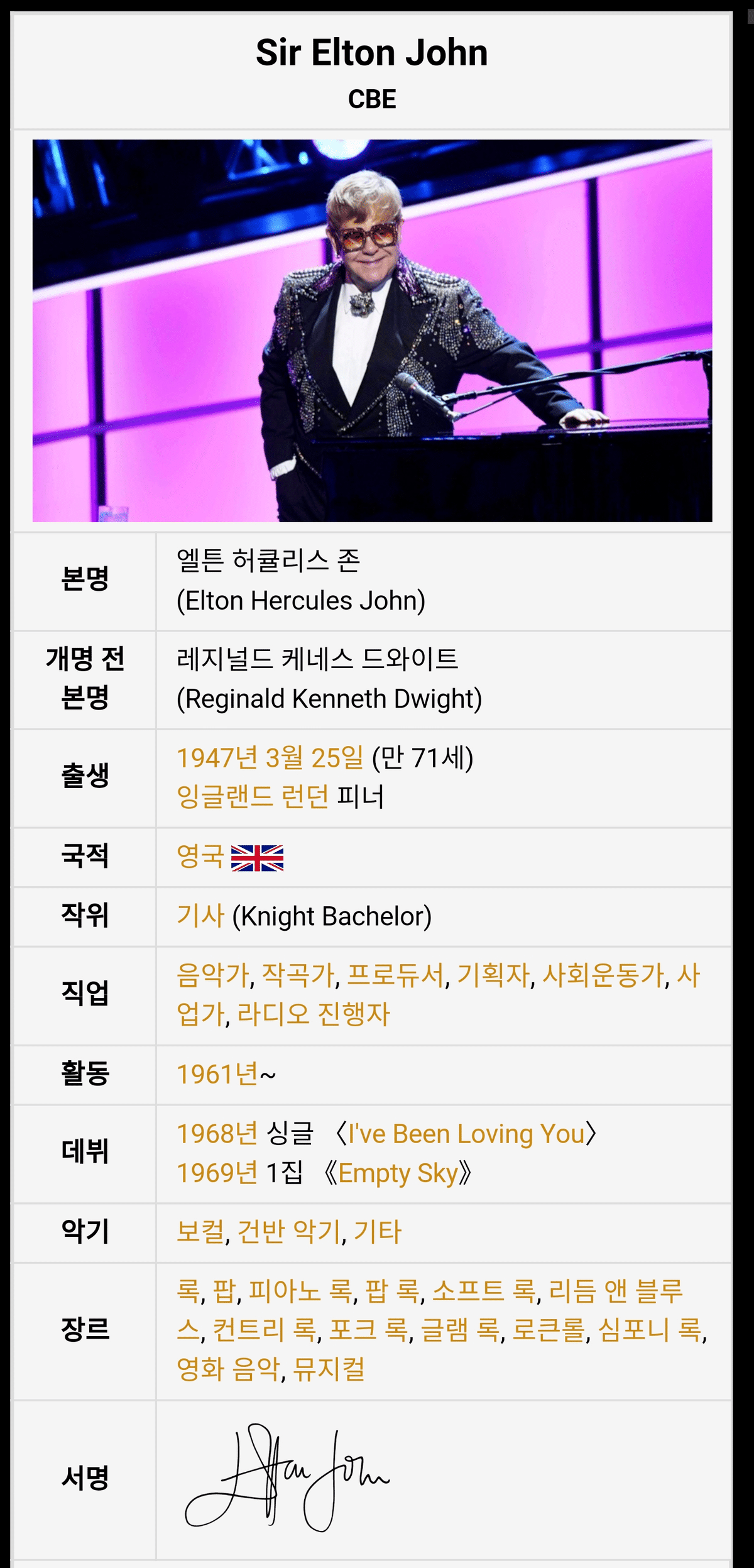
Task: Open the 건반 악기 link
Action: (x=289, y=1232)
